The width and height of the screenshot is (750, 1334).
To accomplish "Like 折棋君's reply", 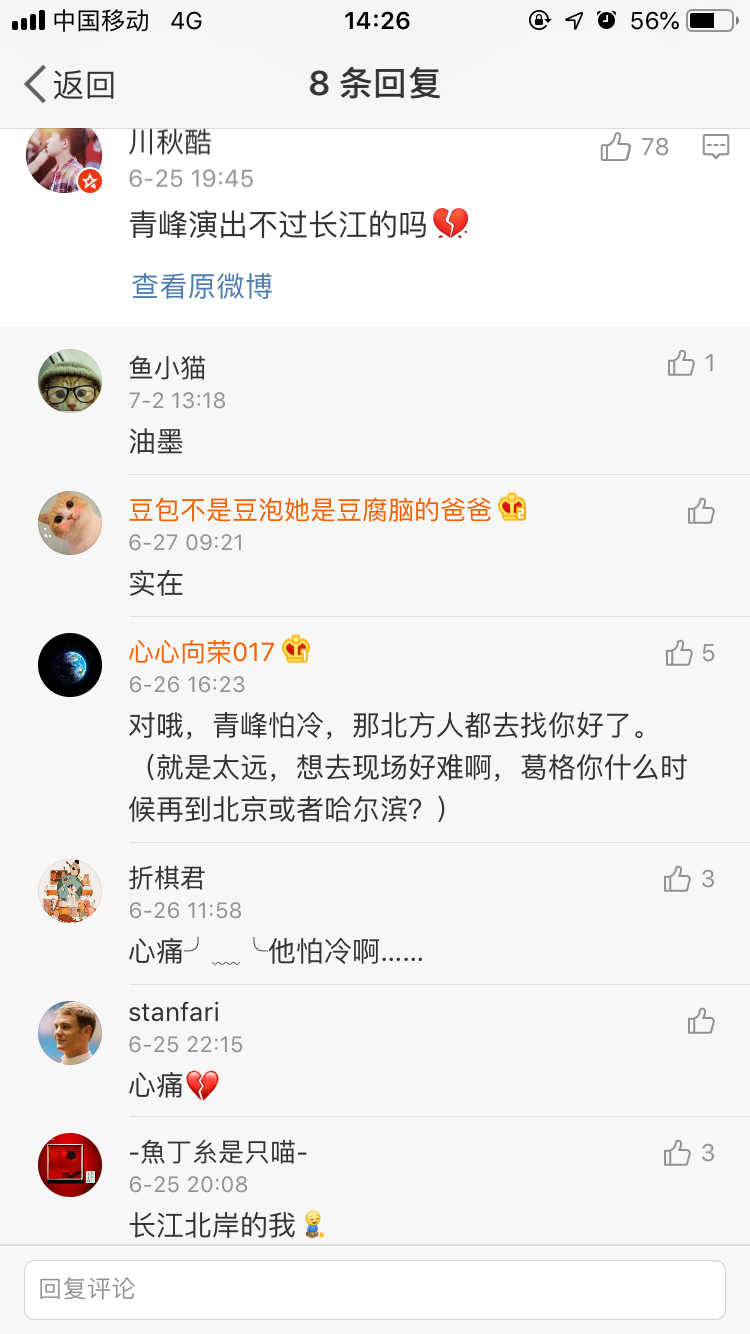I will (678, 880).
